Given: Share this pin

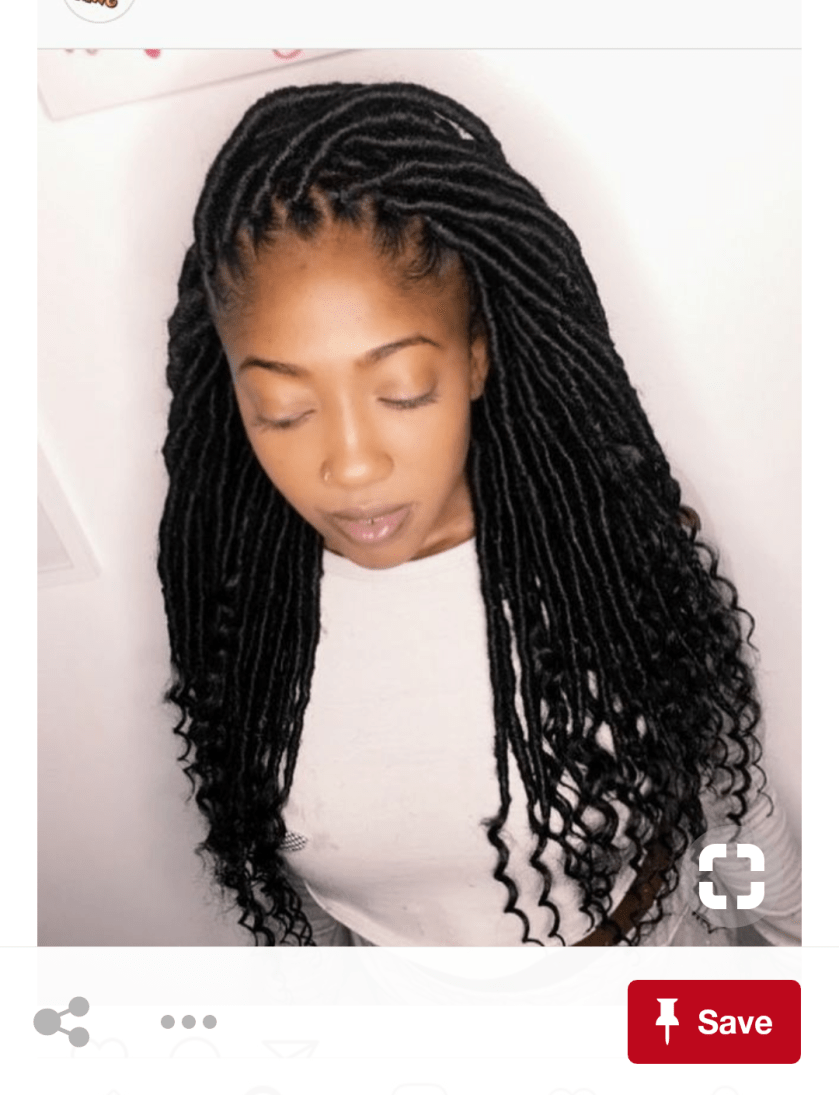Looking at the screenshot, I should pyautogui.click(x=62, y=1021).
